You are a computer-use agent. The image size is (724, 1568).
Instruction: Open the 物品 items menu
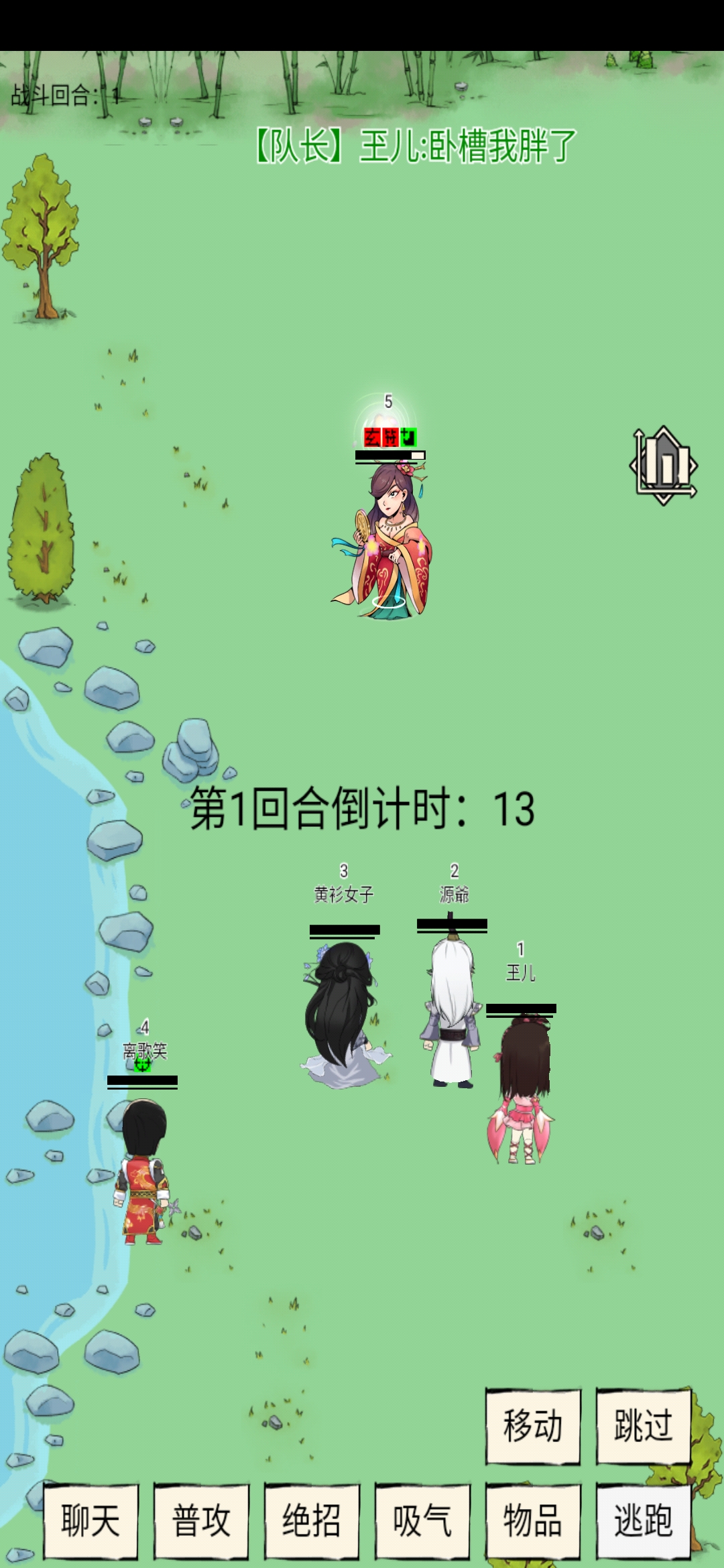533,1520
